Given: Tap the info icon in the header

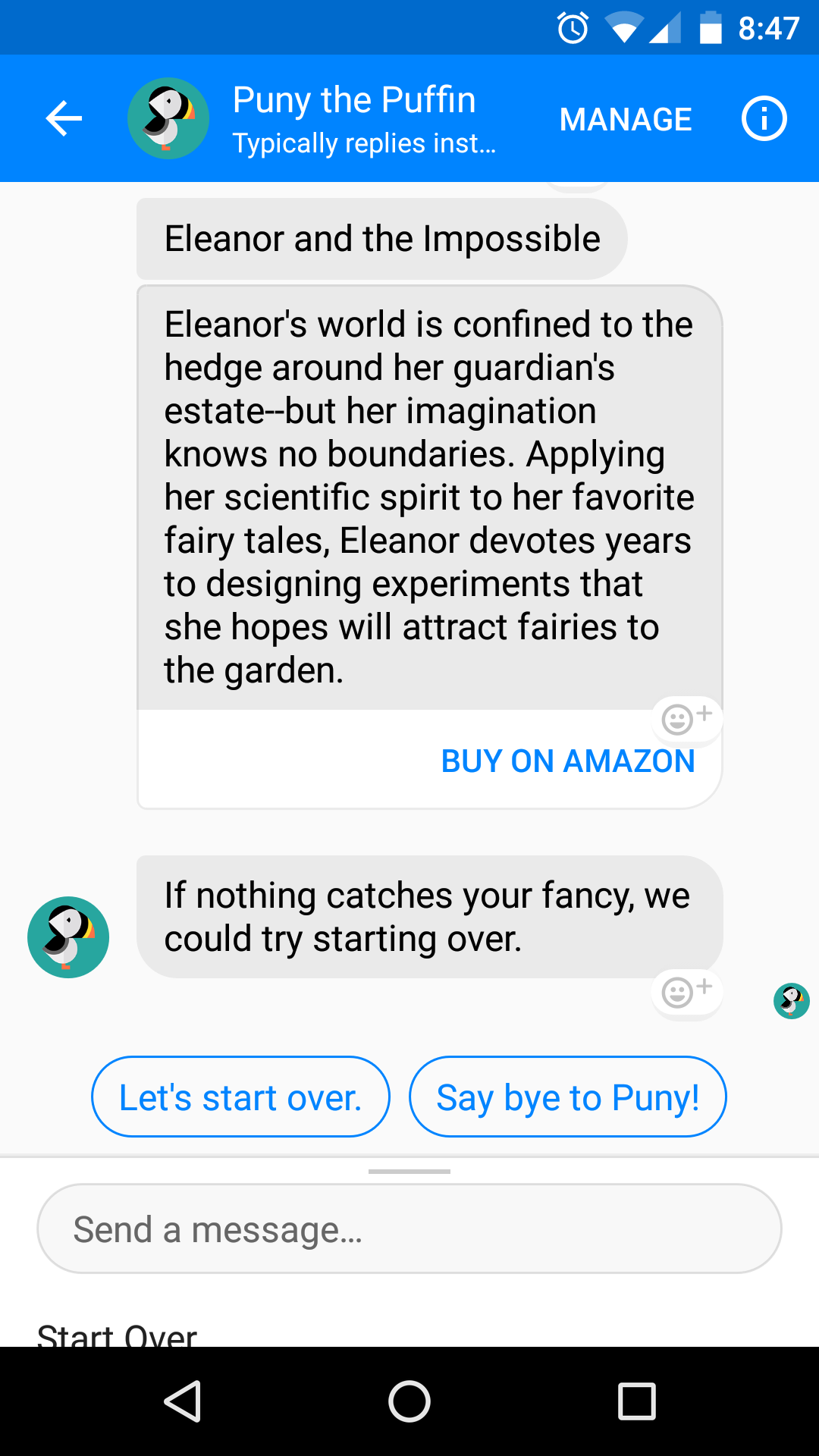Looking at the screenshot, I should click(764, 118).
